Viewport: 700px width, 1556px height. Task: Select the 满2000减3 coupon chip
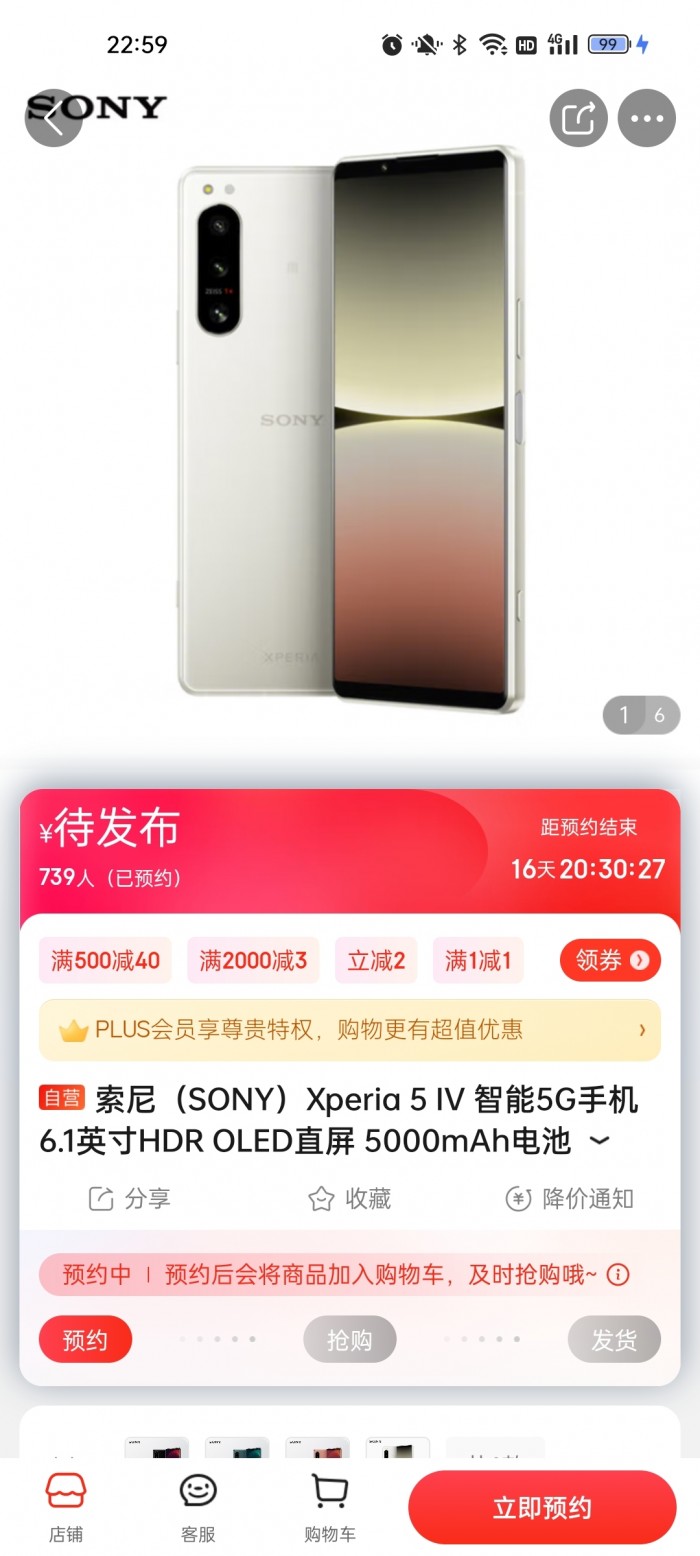(253, 961)
